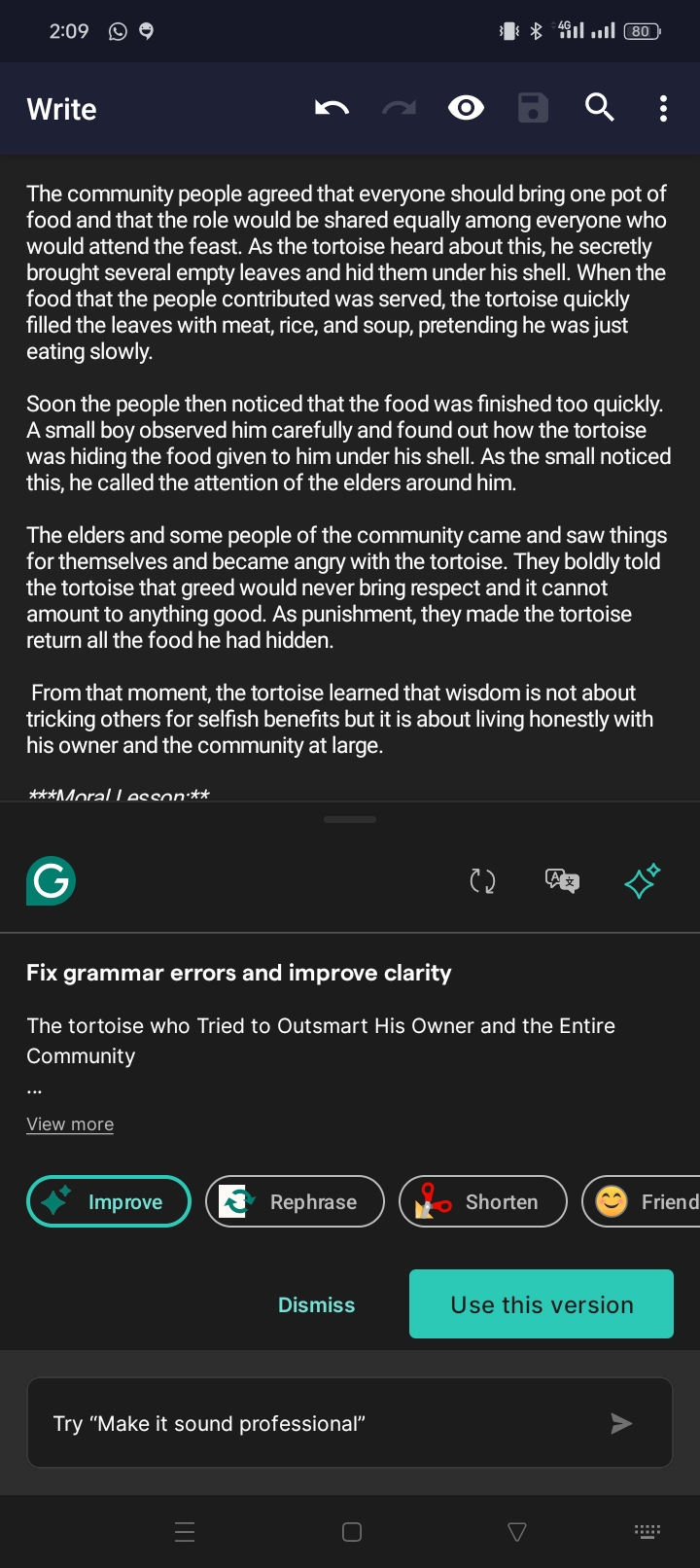Search within the document

point(599,108)
